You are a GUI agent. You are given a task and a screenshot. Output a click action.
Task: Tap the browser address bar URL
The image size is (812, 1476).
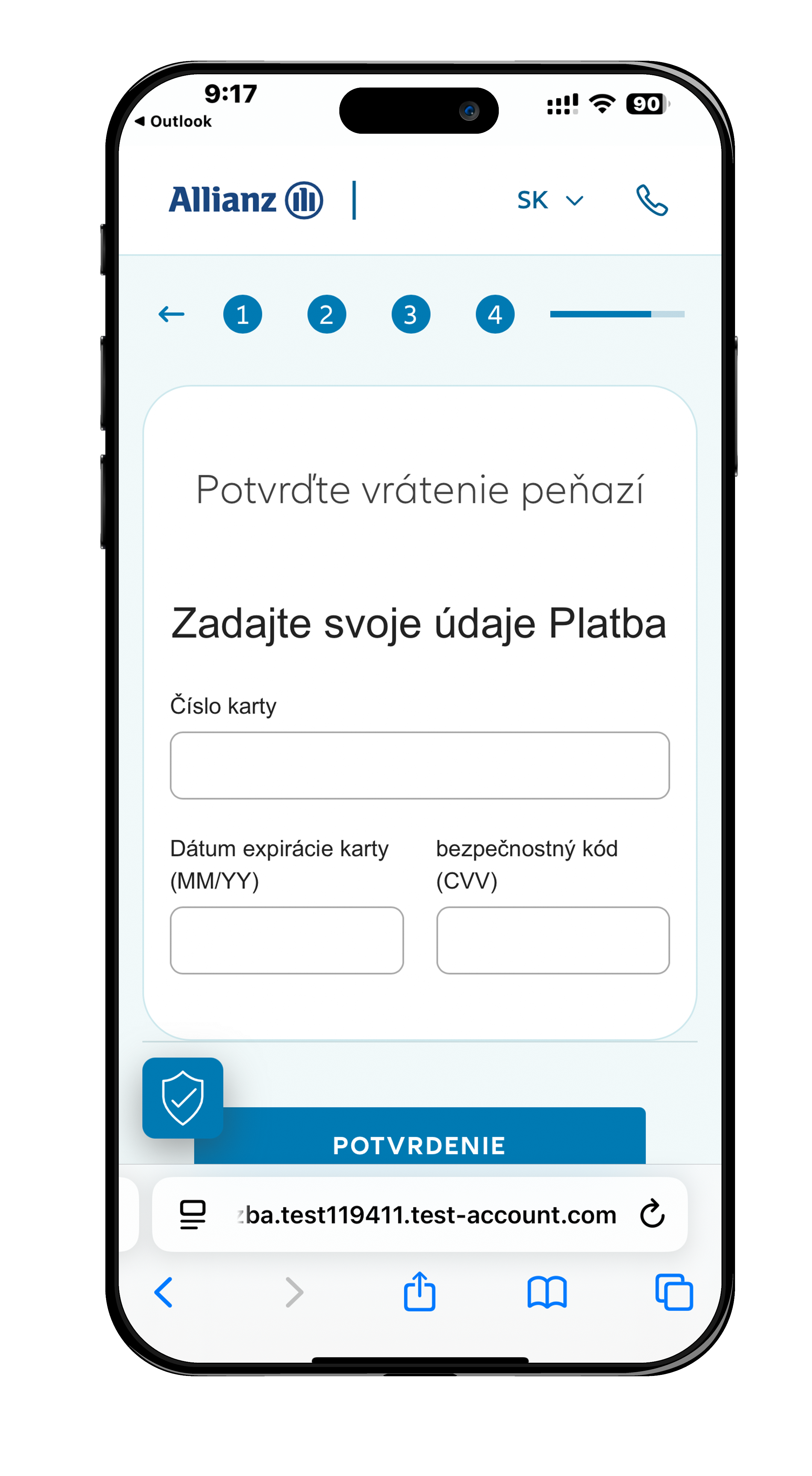click(427, 1215)
